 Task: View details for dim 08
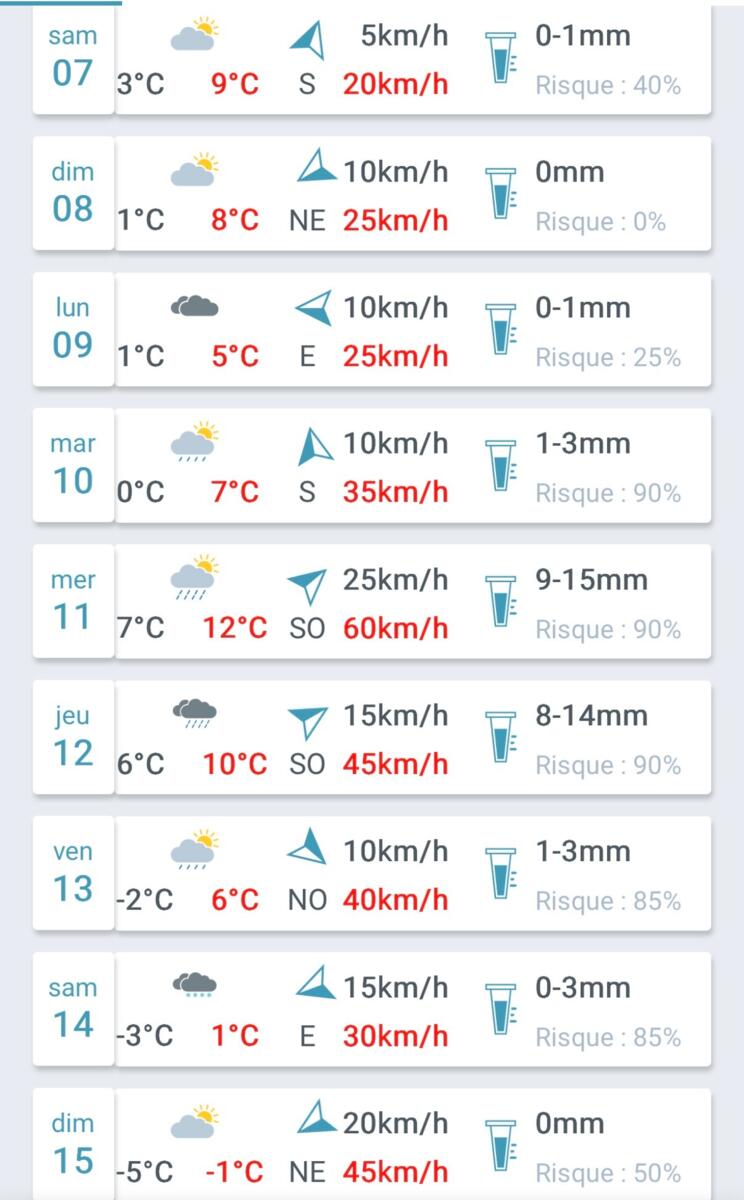372,195
